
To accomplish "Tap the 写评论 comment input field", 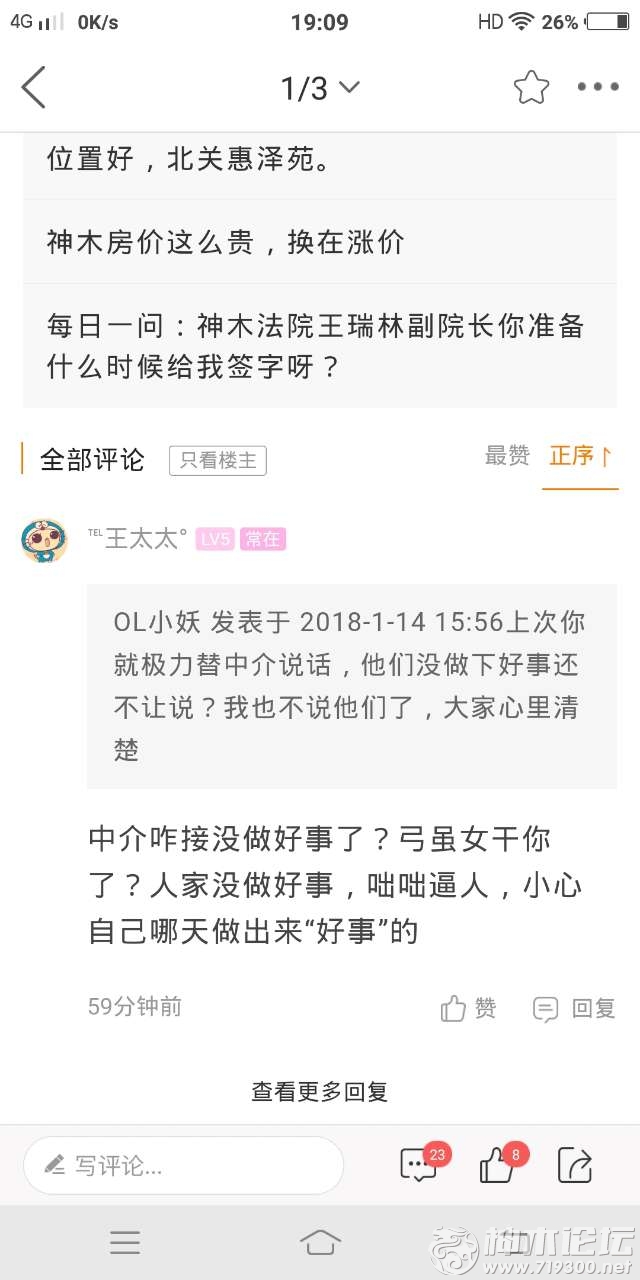I will (x=184, y=1166).
